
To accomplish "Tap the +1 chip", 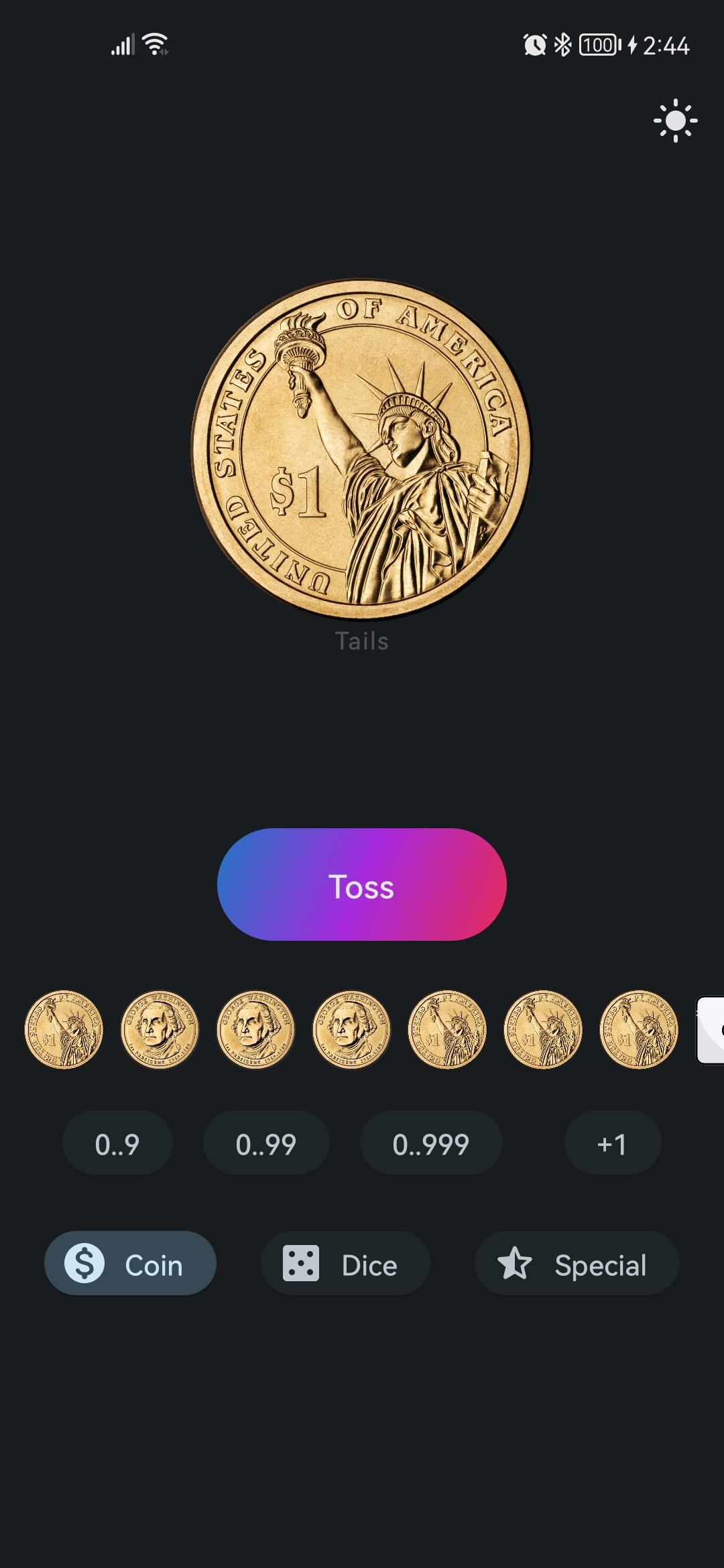I will (613, 1143).
